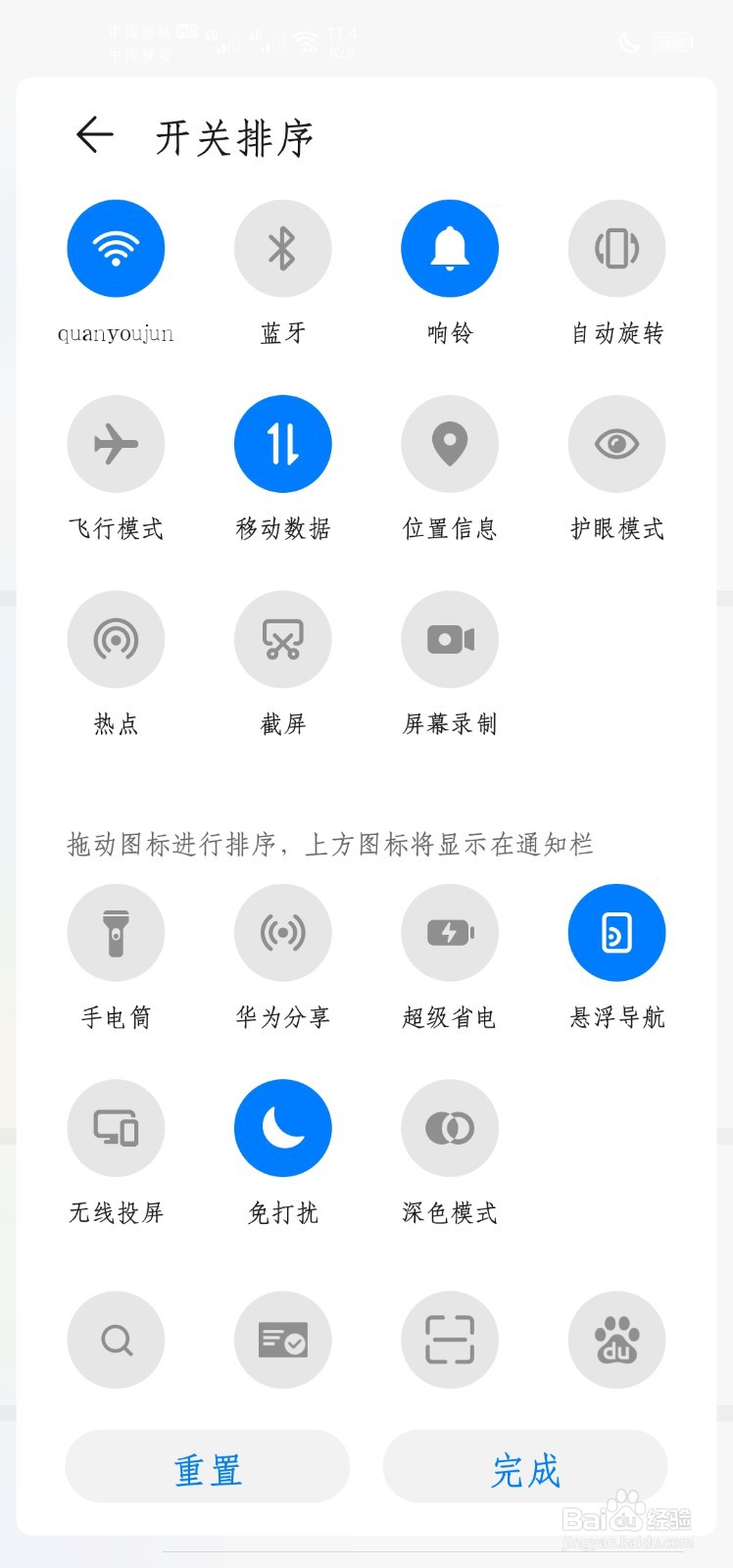
Task: Activate 超级省电 super power saving
Action: (x=450, y=932)
